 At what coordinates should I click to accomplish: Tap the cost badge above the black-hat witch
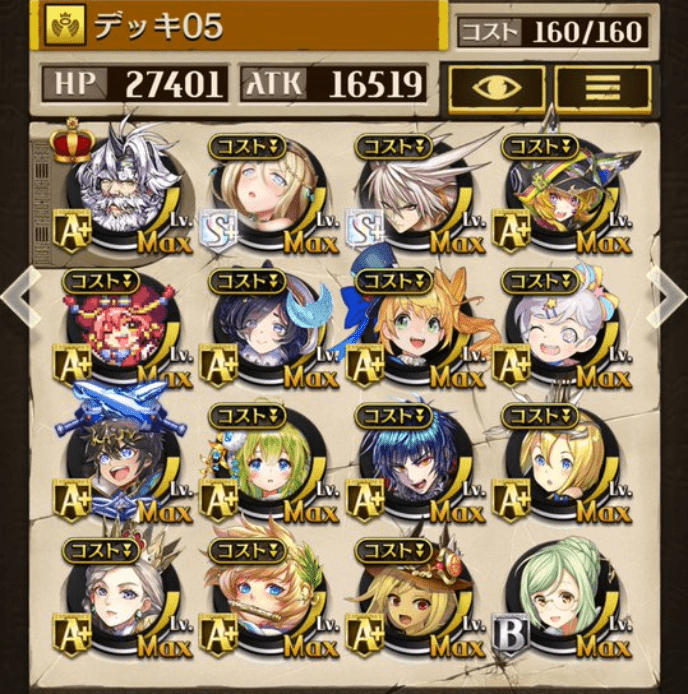539,146
